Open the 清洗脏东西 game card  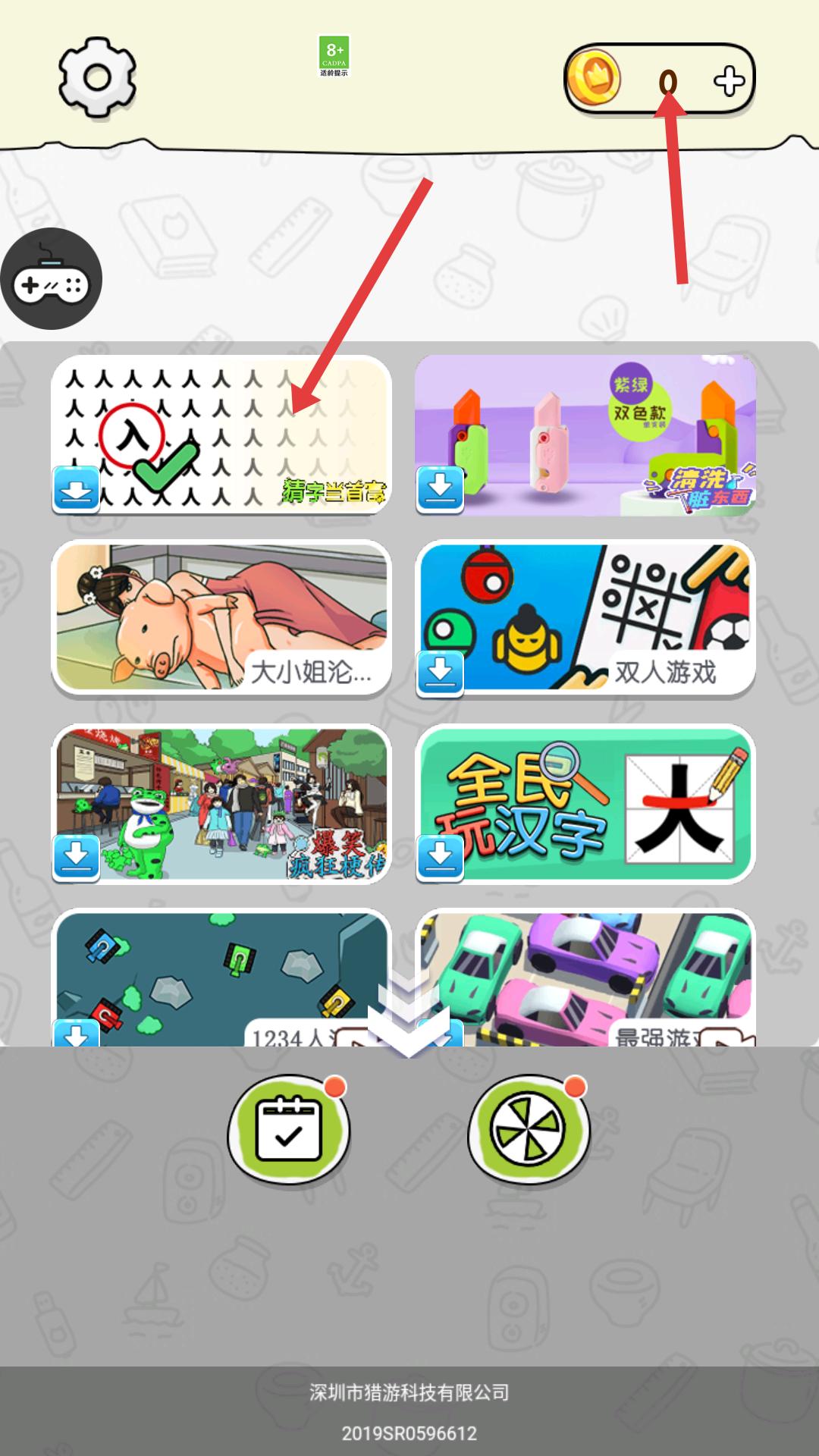pyautogui.click(x=585, y=435)
